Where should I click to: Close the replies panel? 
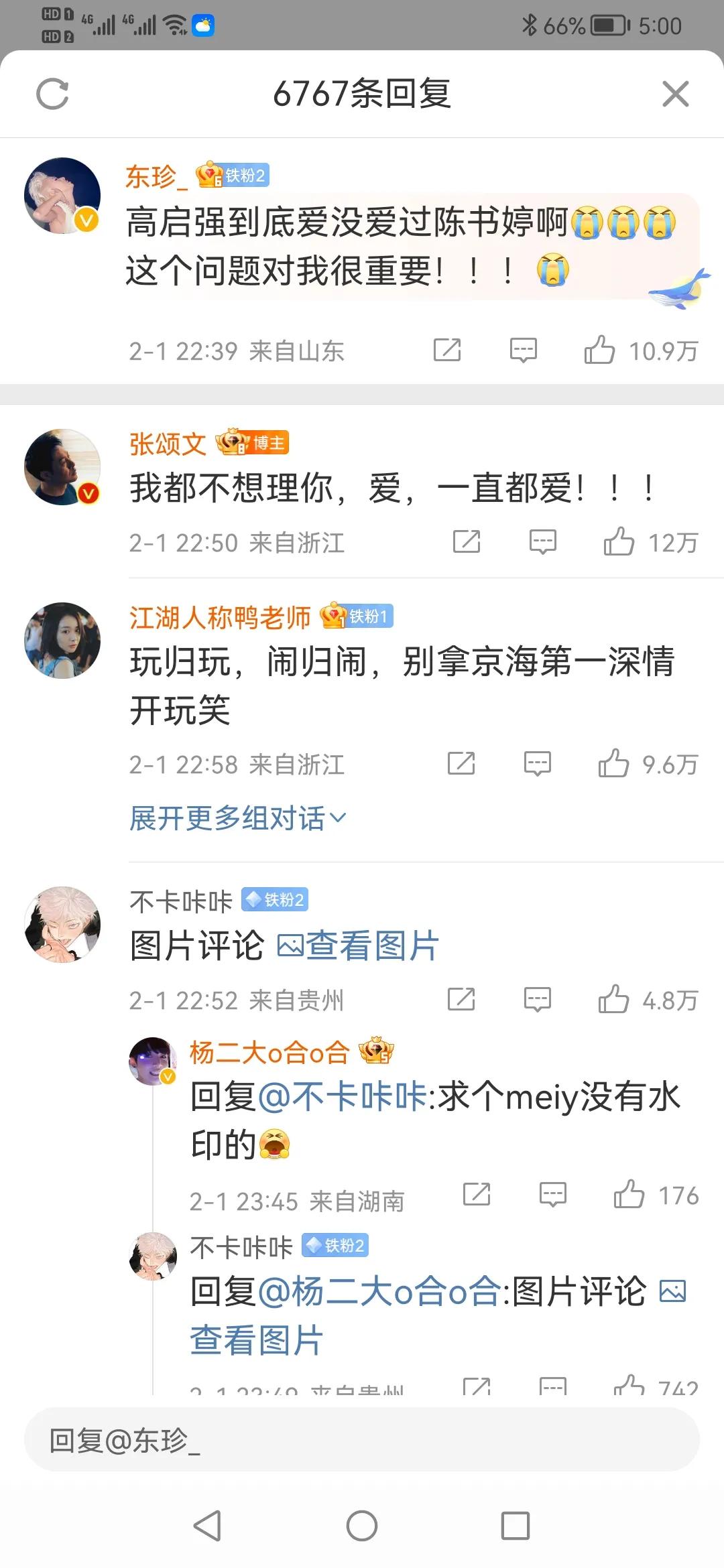point(675,94)
